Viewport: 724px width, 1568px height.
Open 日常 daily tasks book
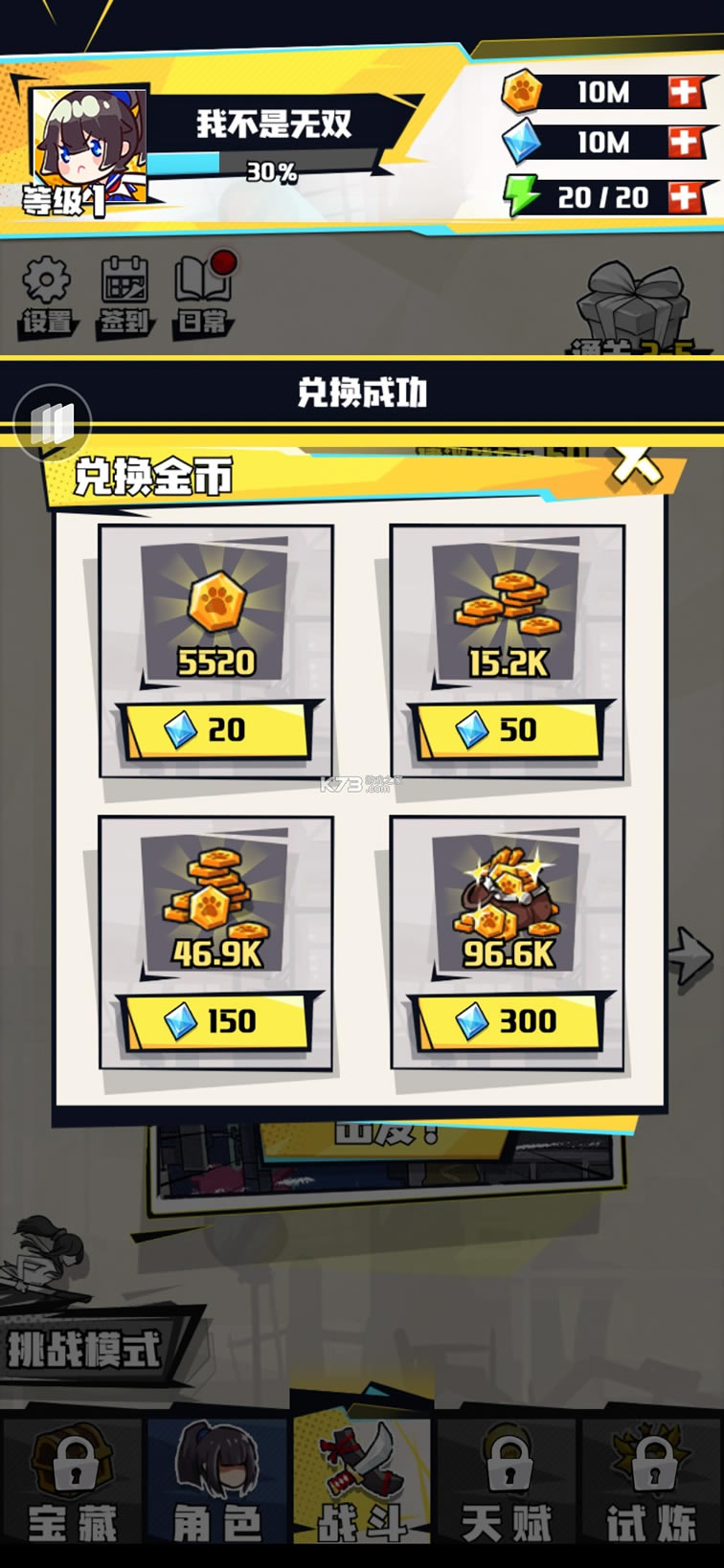point(203,296)
